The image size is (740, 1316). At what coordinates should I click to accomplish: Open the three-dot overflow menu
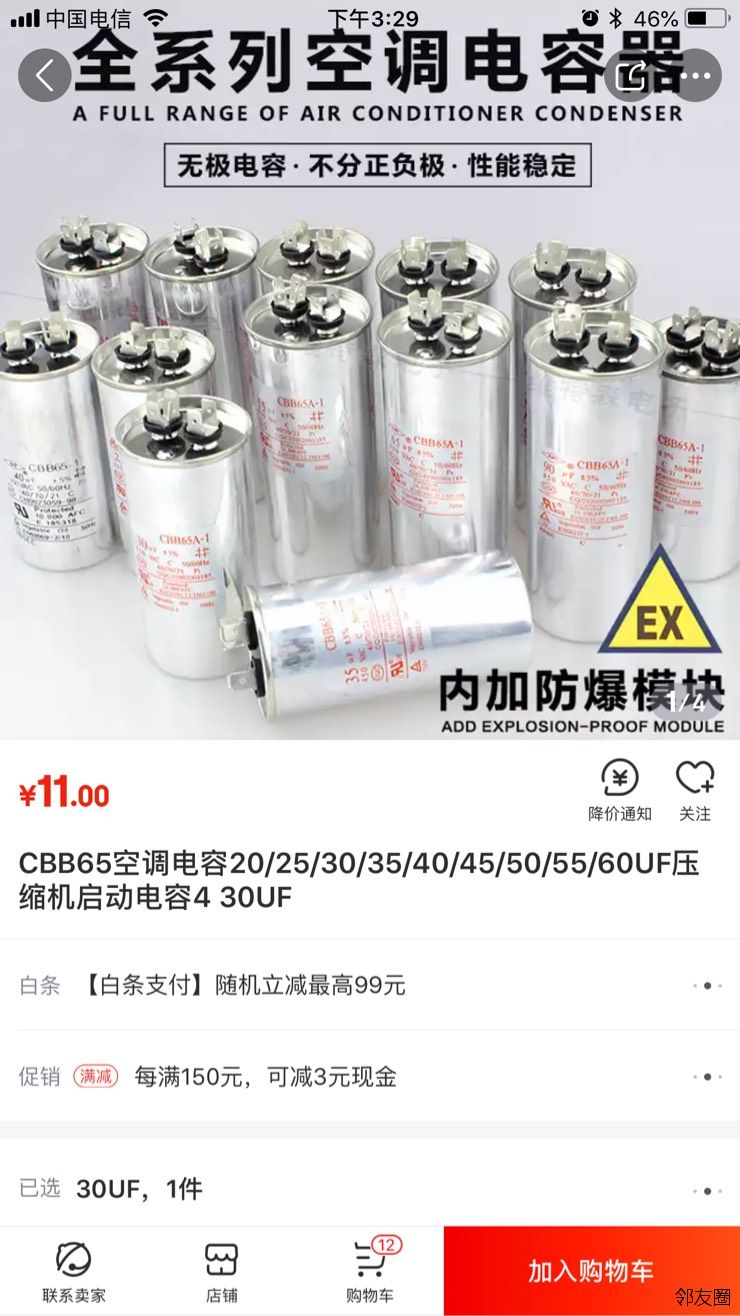point(695,75)
